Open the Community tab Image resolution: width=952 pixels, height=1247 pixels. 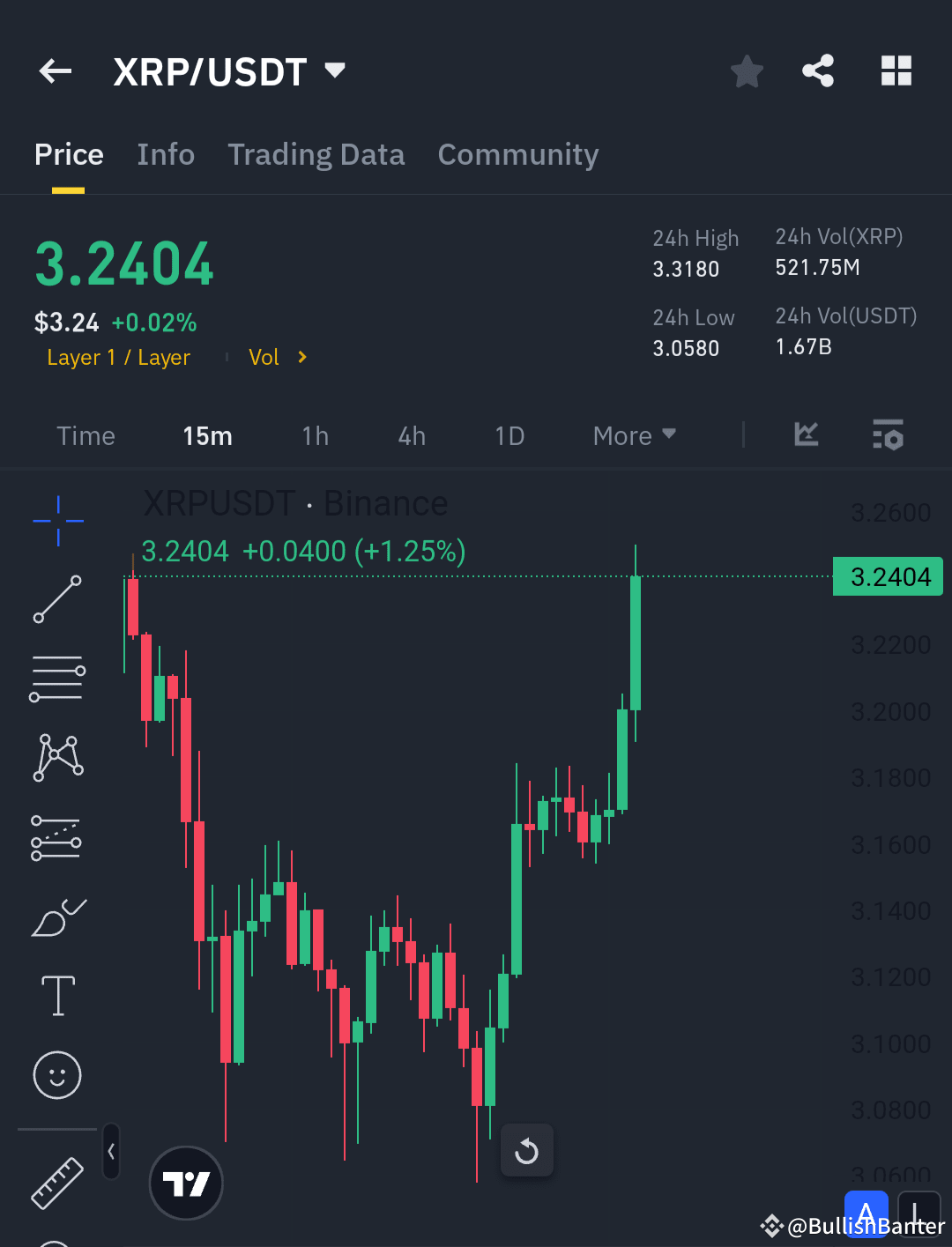coord(517,154)
